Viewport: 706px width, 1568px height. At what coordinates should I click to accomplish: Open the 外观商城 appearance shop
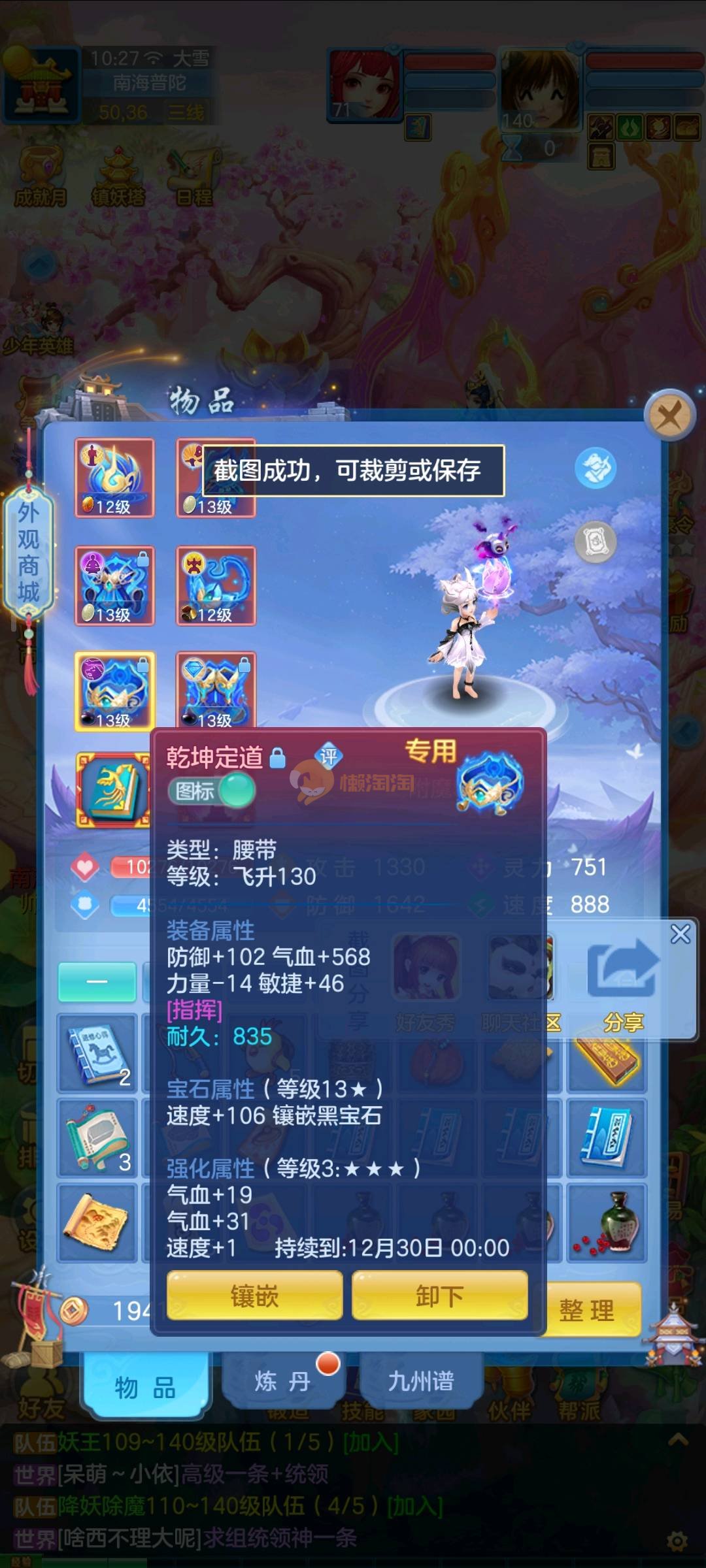(28, 552)
